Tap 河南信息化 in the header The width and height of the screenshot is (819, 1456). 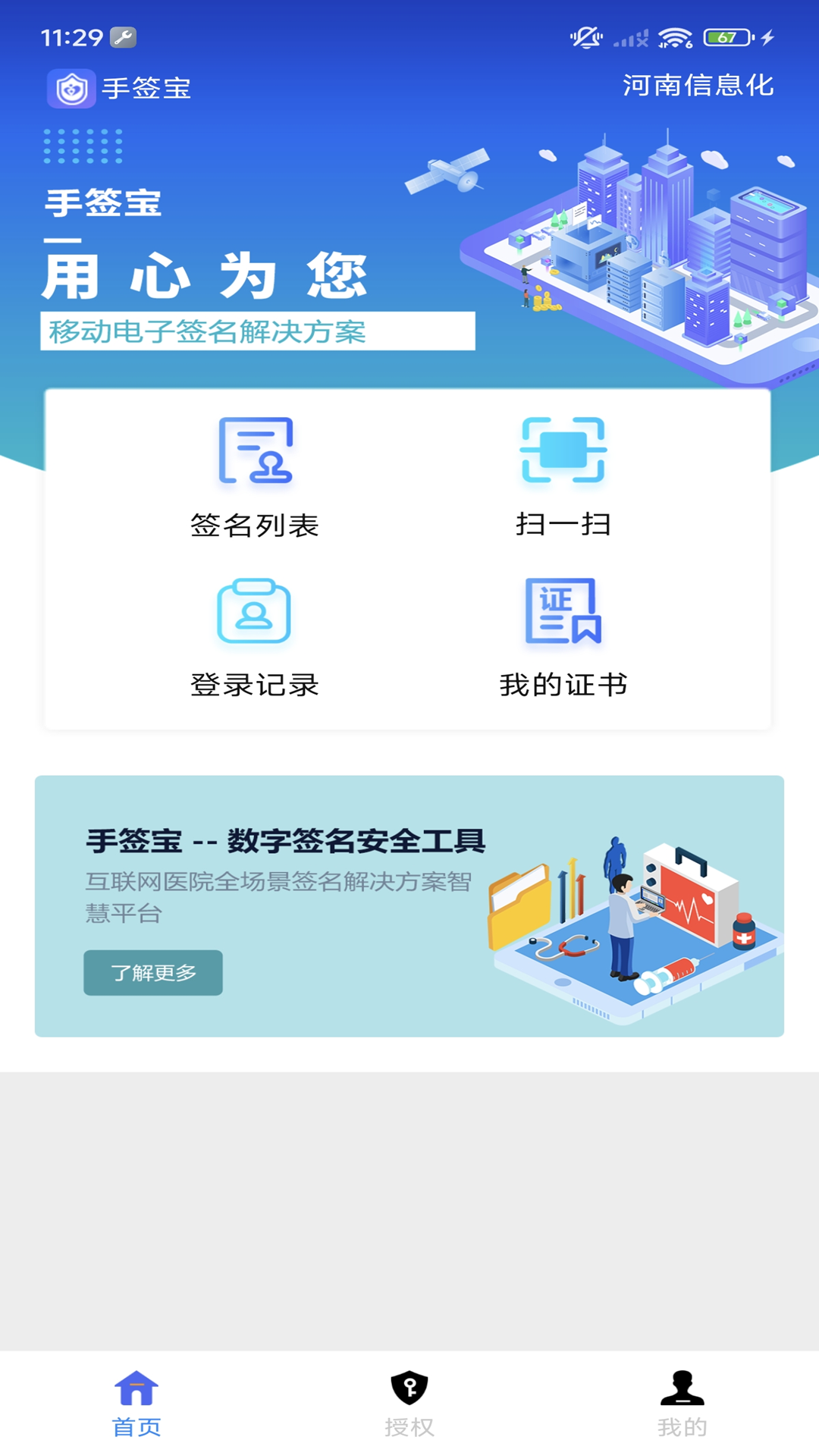[x=698, y=86]
